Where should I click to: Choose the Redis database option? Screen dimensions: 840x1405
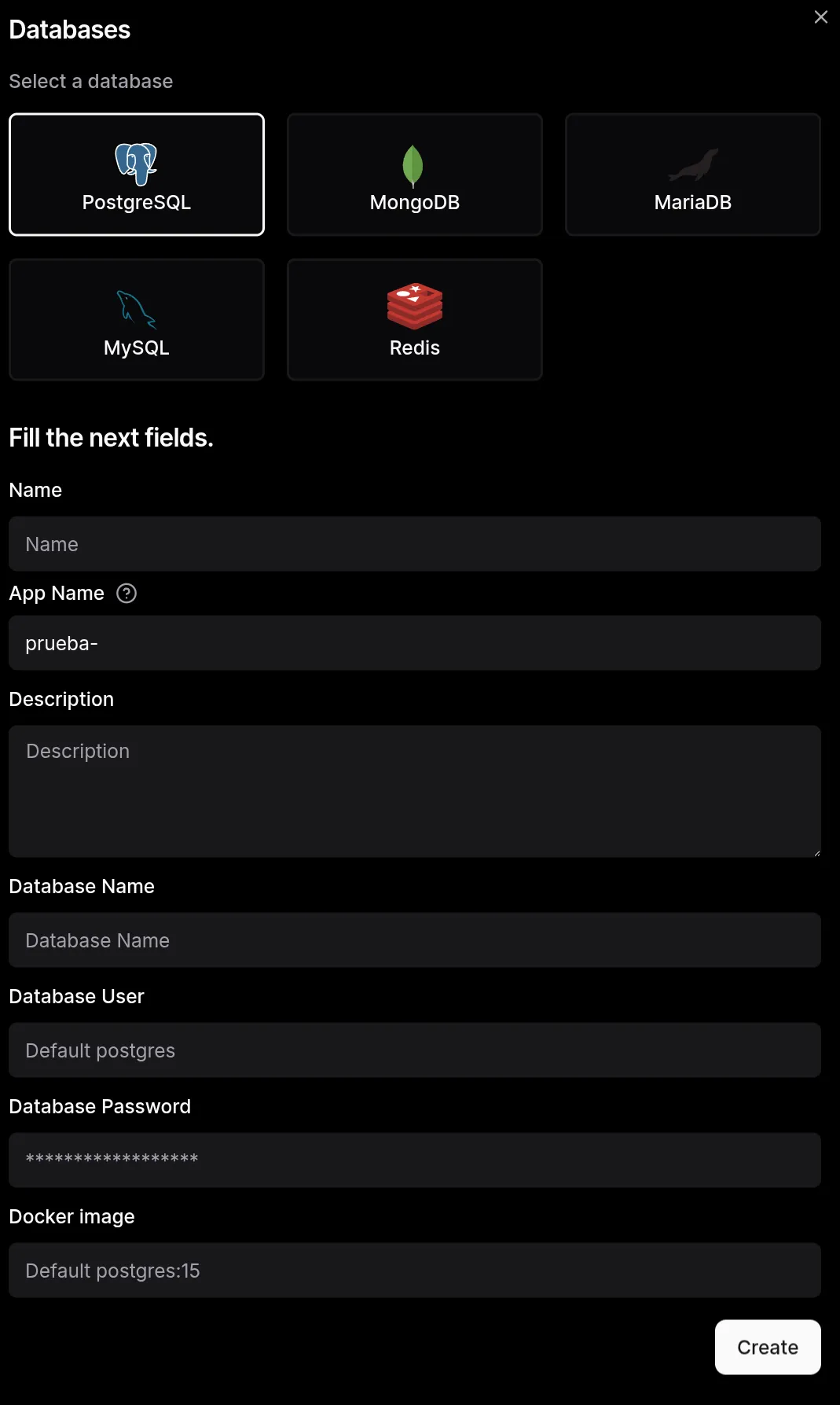click(415, 320)
